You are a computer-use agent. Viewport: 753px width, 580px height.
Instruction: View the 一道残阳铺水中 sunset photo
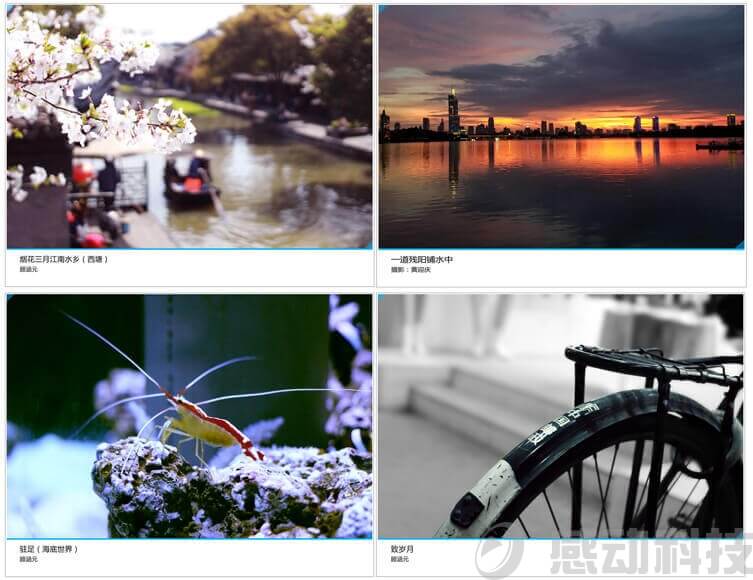point(561,127)
